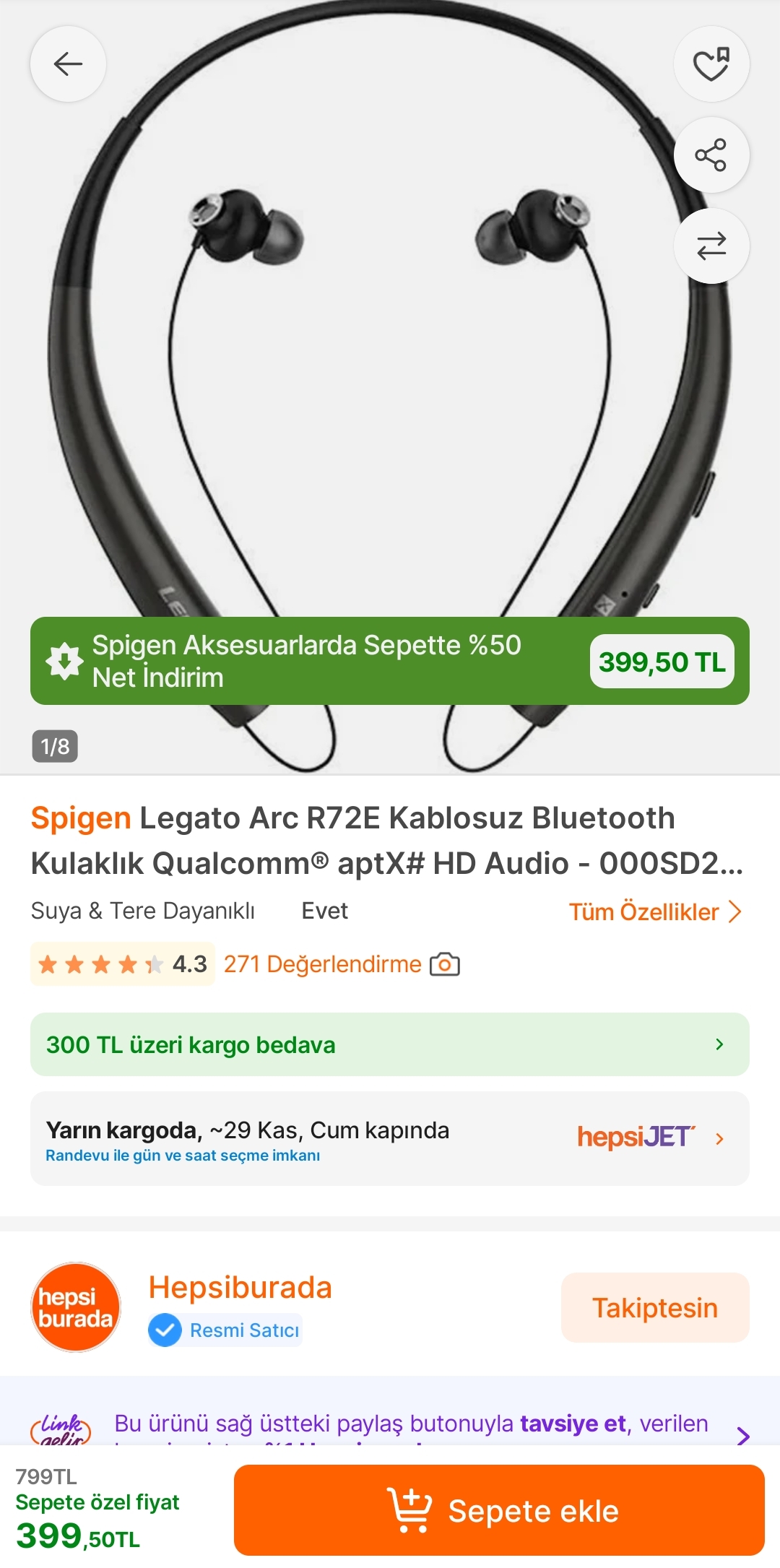This screenshot has width=780, height=1568.
Task: Open the Spigen brand link
Action: [x=81, y=818]
